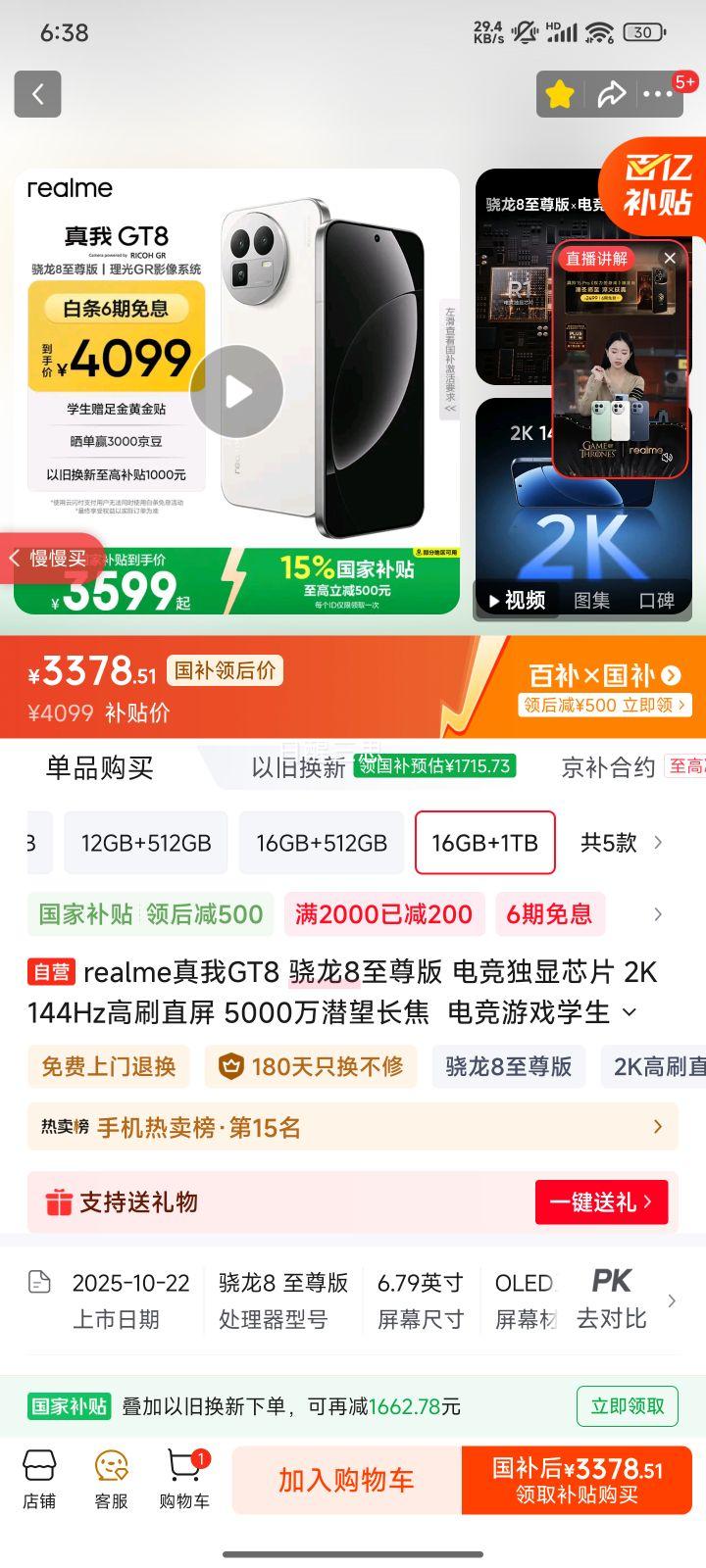The width and height of the screenshot is (706, 1568).
Task: Close the live stream overlay with the ×
Action: [x=671, y=259]
